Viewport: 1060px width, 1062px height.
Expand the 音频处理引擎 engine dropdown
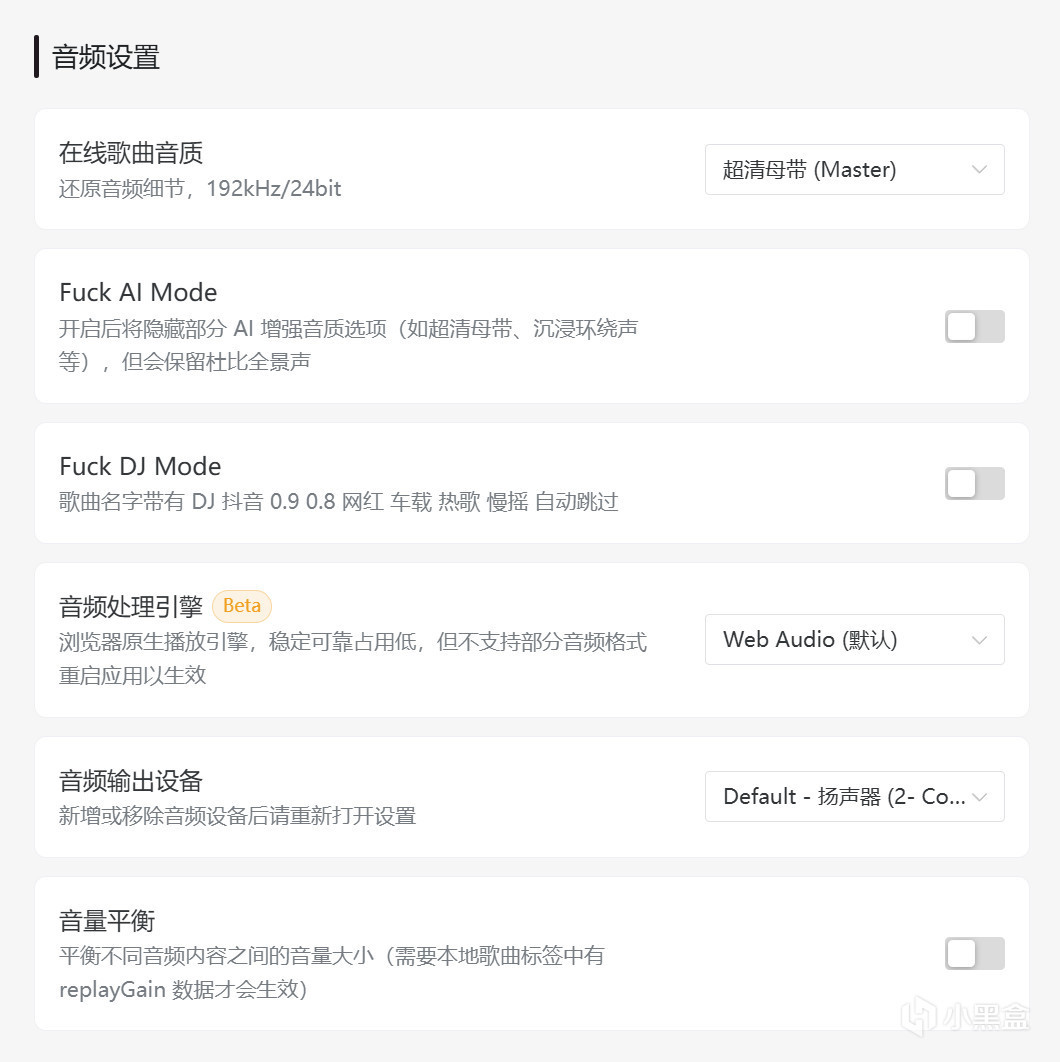[x=854, y=640]
